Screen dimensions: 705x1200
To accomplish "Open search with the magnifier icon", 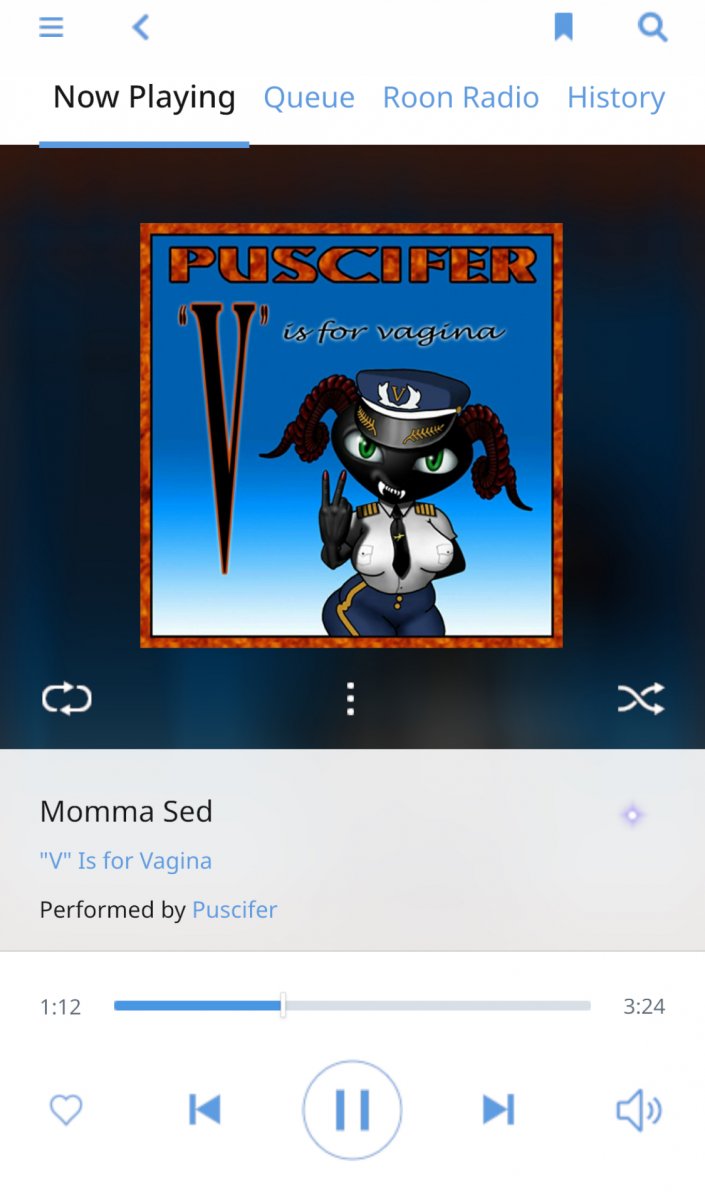I will (x=652, y=27).
